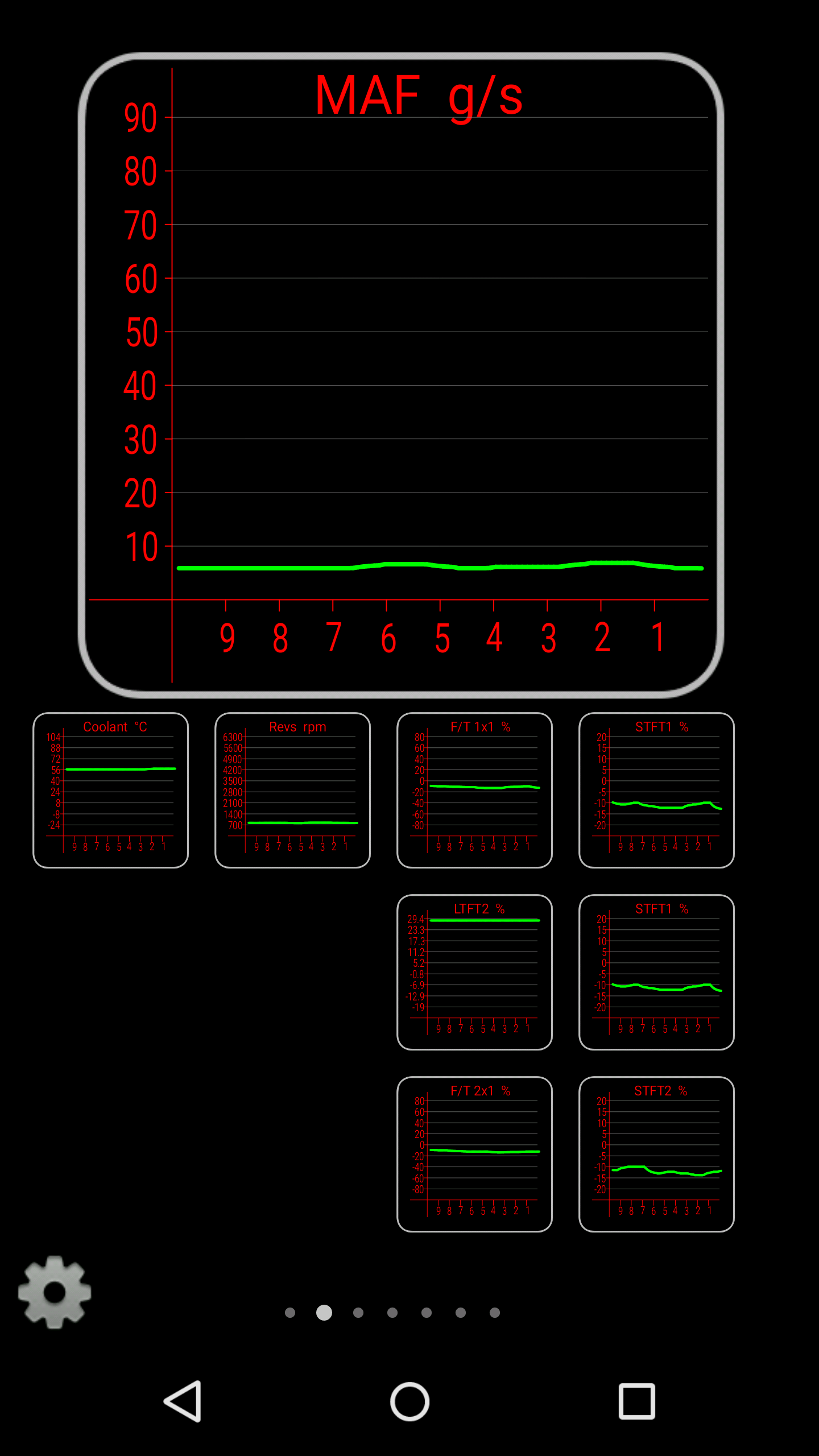Tap the large MAF g/s graph
Image resolution: width=819 pixels, height=1456 pixels.
[401, 375]
